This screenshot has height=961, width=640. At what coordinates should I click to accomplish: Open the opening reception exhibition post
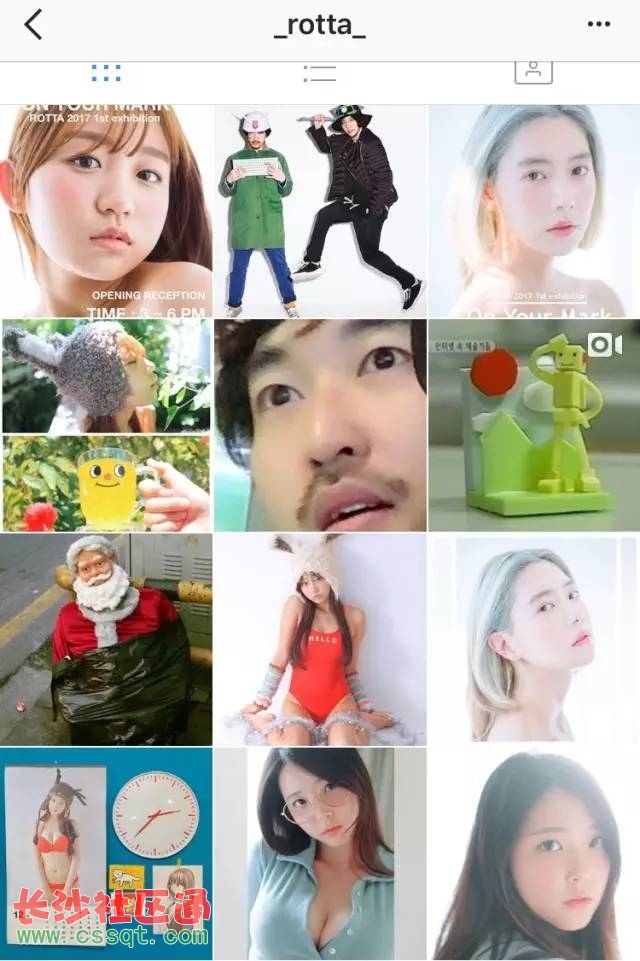point(107,211)
